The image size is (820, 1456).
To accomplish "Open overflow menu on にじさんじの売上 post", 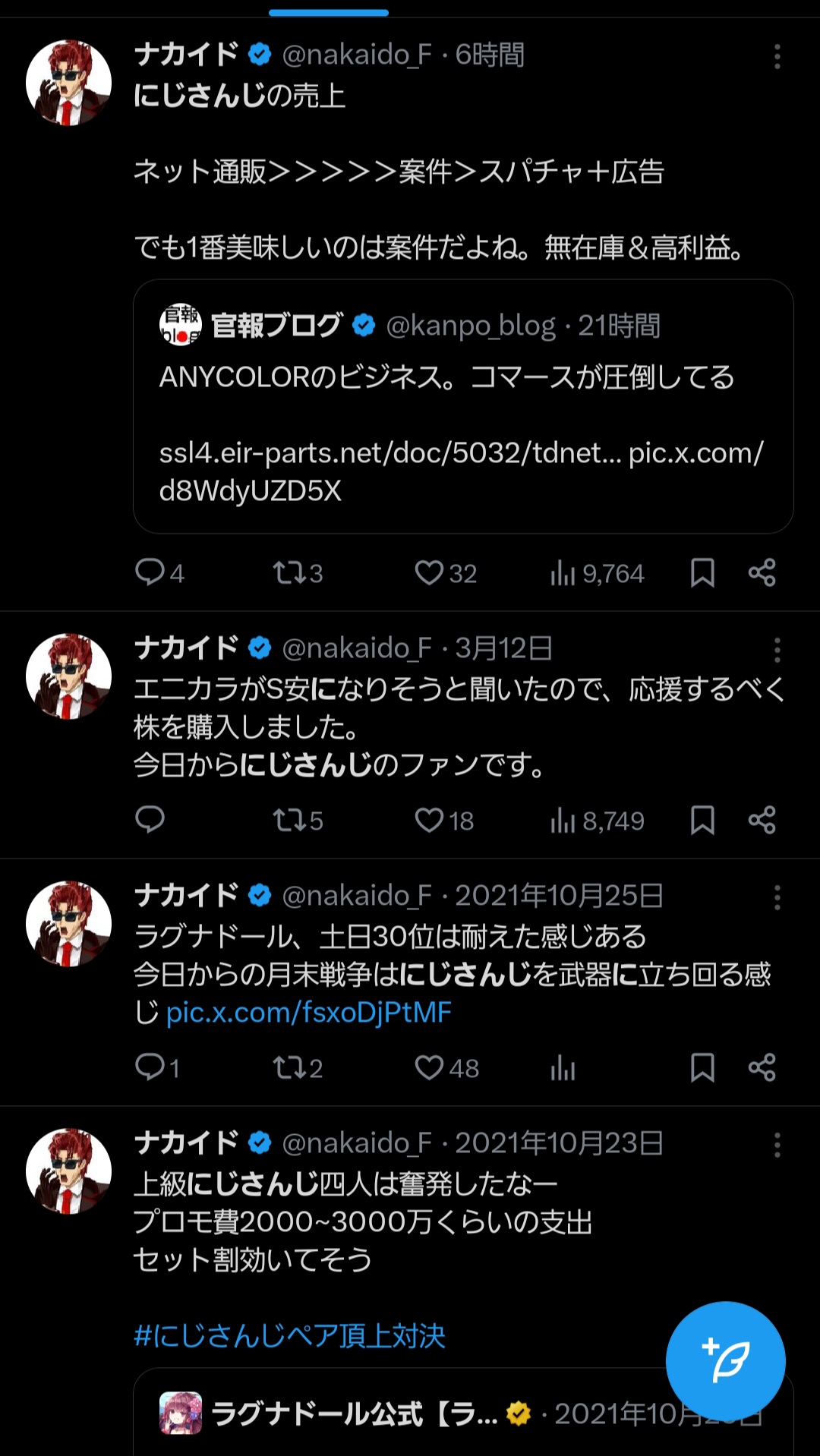I will (777, 57).
